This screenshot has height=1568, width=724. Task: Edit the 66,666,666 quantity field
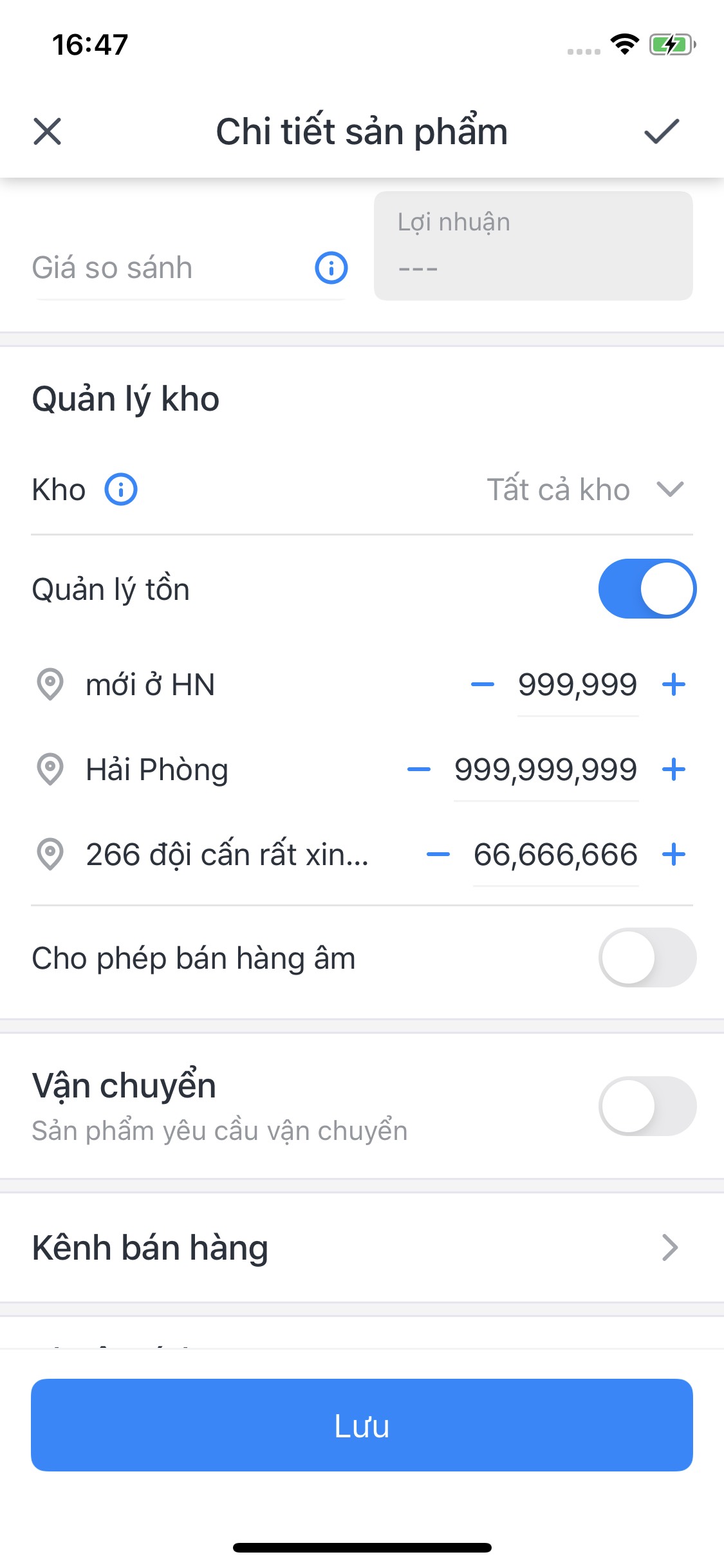[x=555, y=855]
